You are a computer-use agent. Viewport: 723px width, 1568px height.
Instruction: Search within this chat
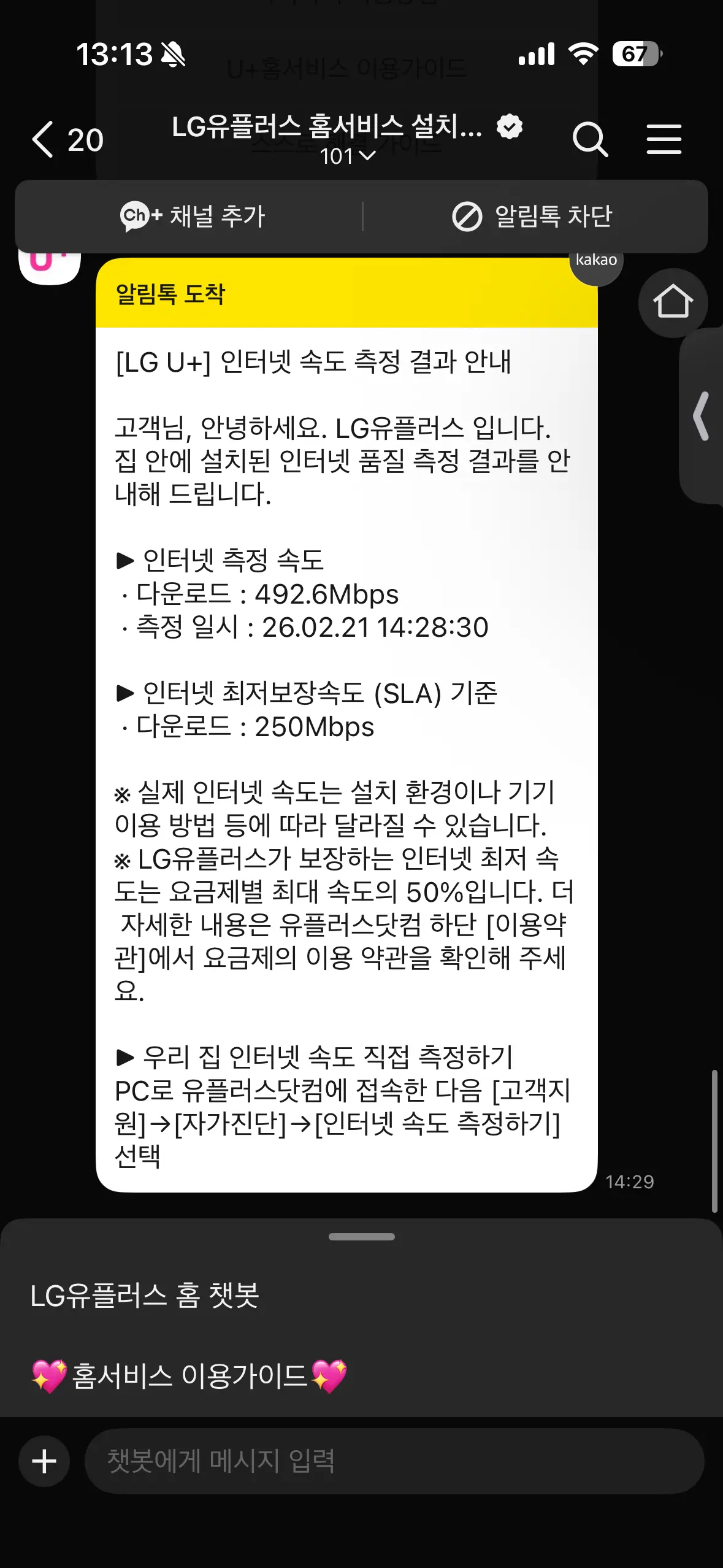coord(589,140)
